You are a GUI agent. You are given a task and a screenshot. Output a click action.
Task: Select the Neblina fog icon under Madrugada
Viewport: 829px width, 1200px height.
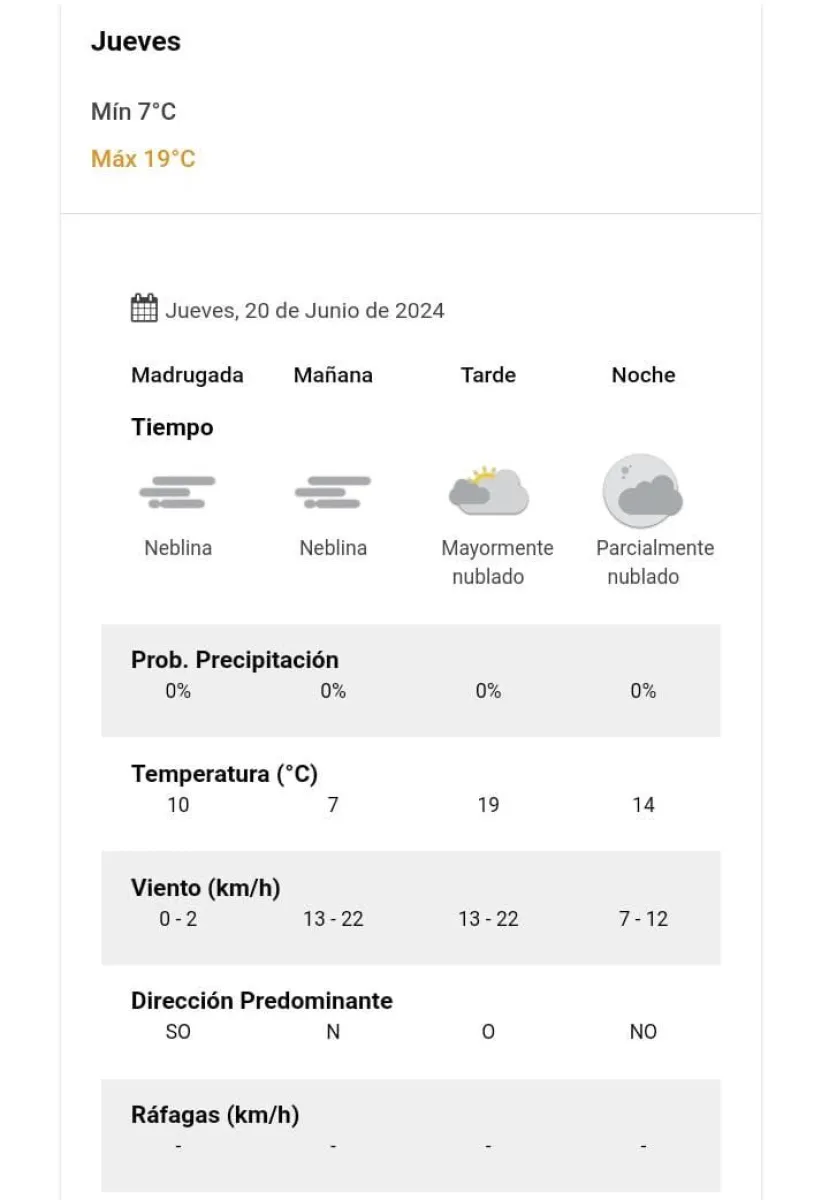[x=178, y=490]
